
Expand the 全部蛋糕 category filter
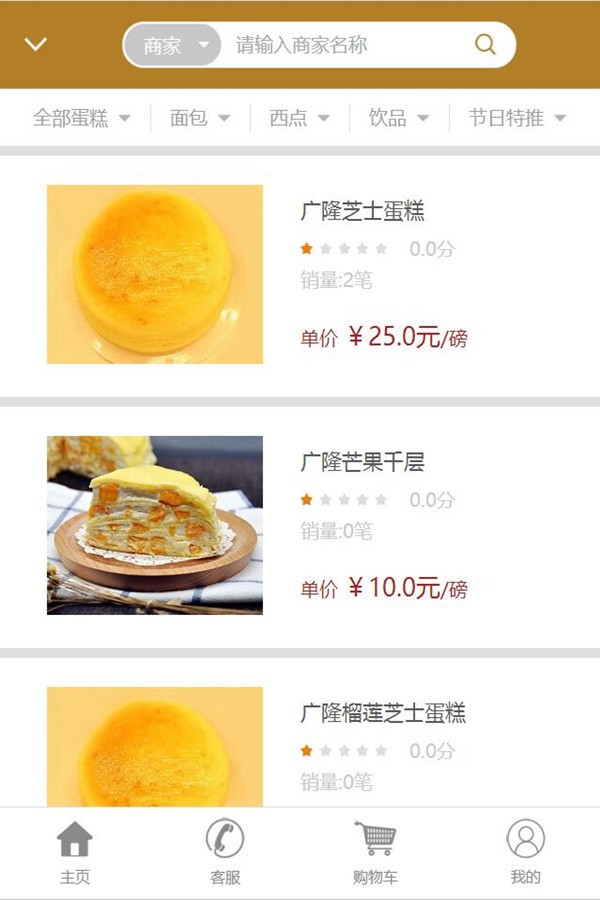(x=82, y=118)
